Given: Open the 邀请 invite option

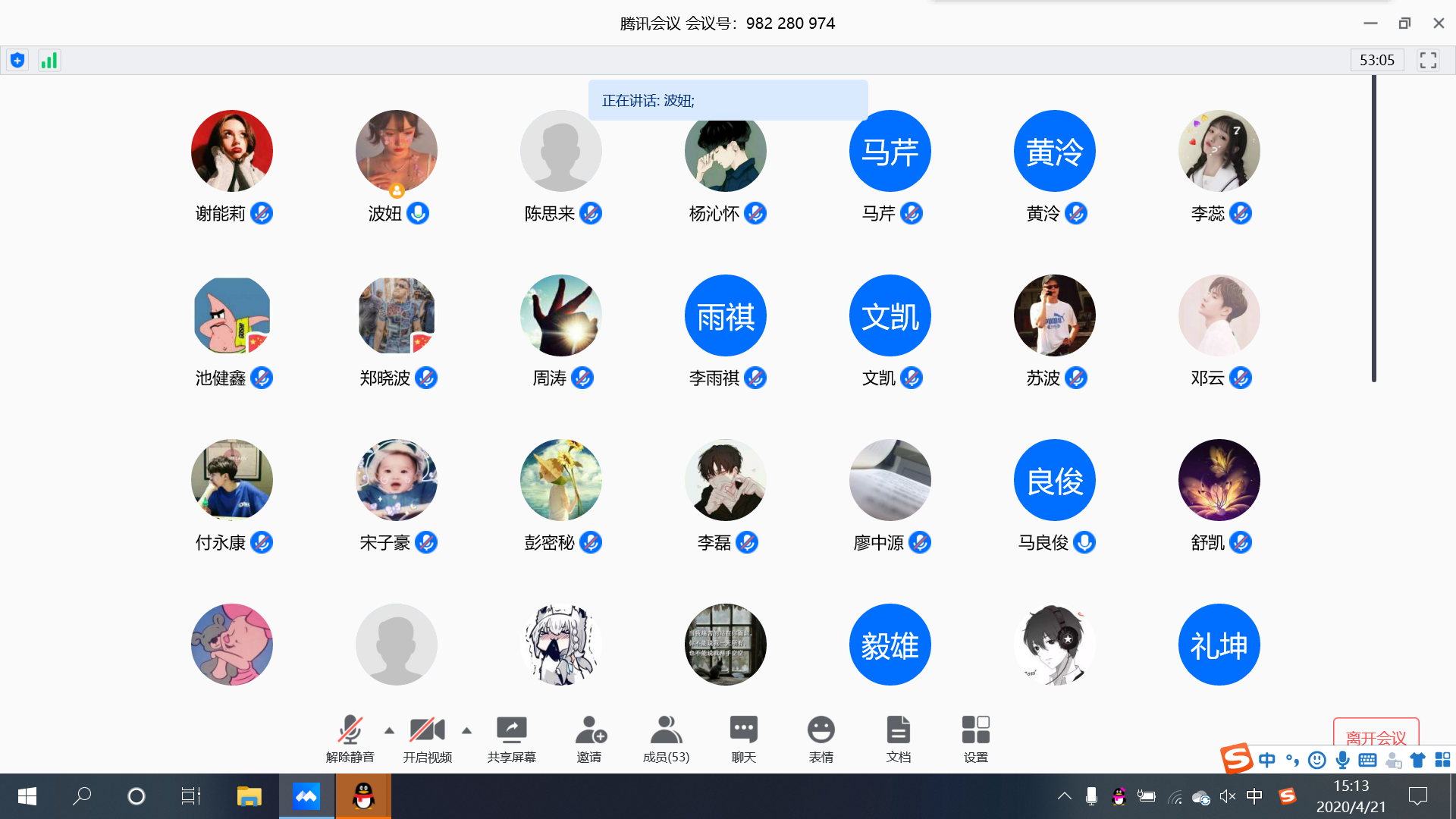Looking at the screenshot, I should (x=589, y=737).
